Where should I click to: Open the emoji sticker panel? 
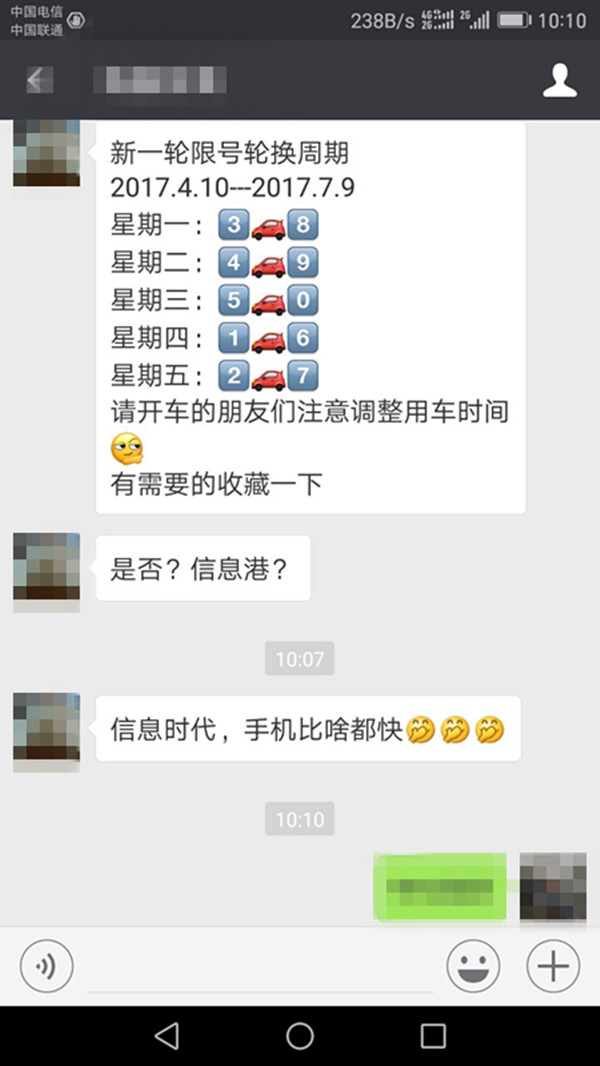pos(472,967)
